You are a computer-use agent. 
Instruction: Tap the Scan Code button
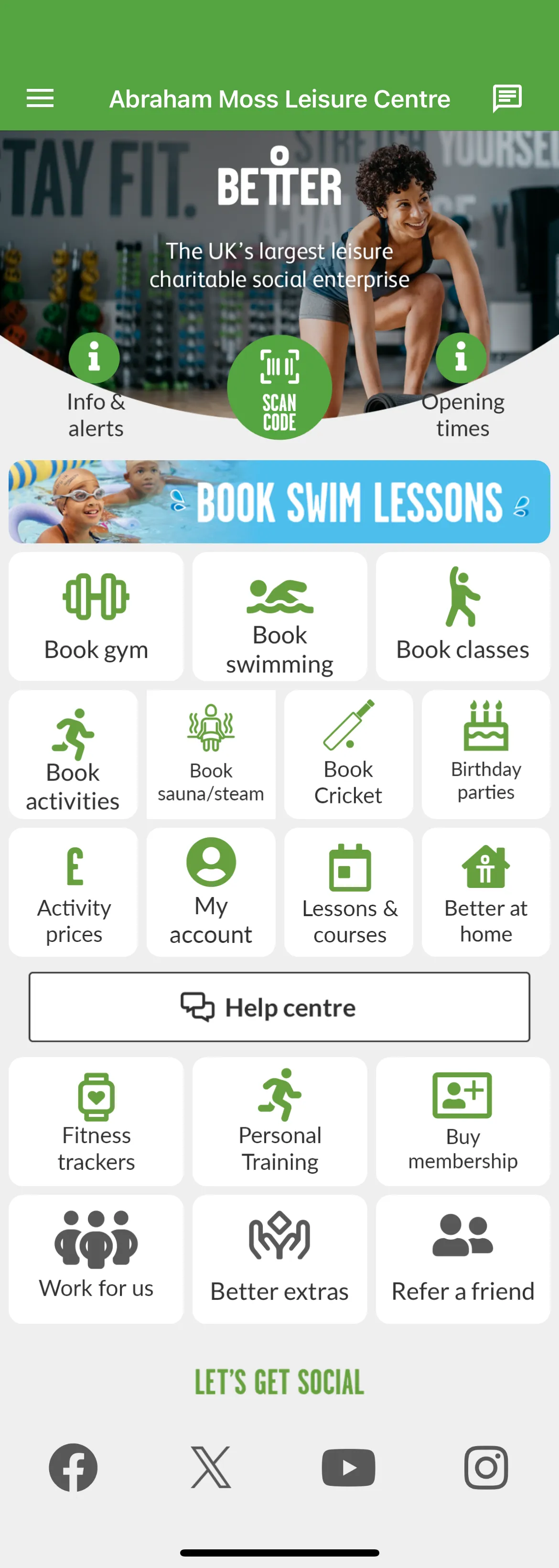coord(279,387)
